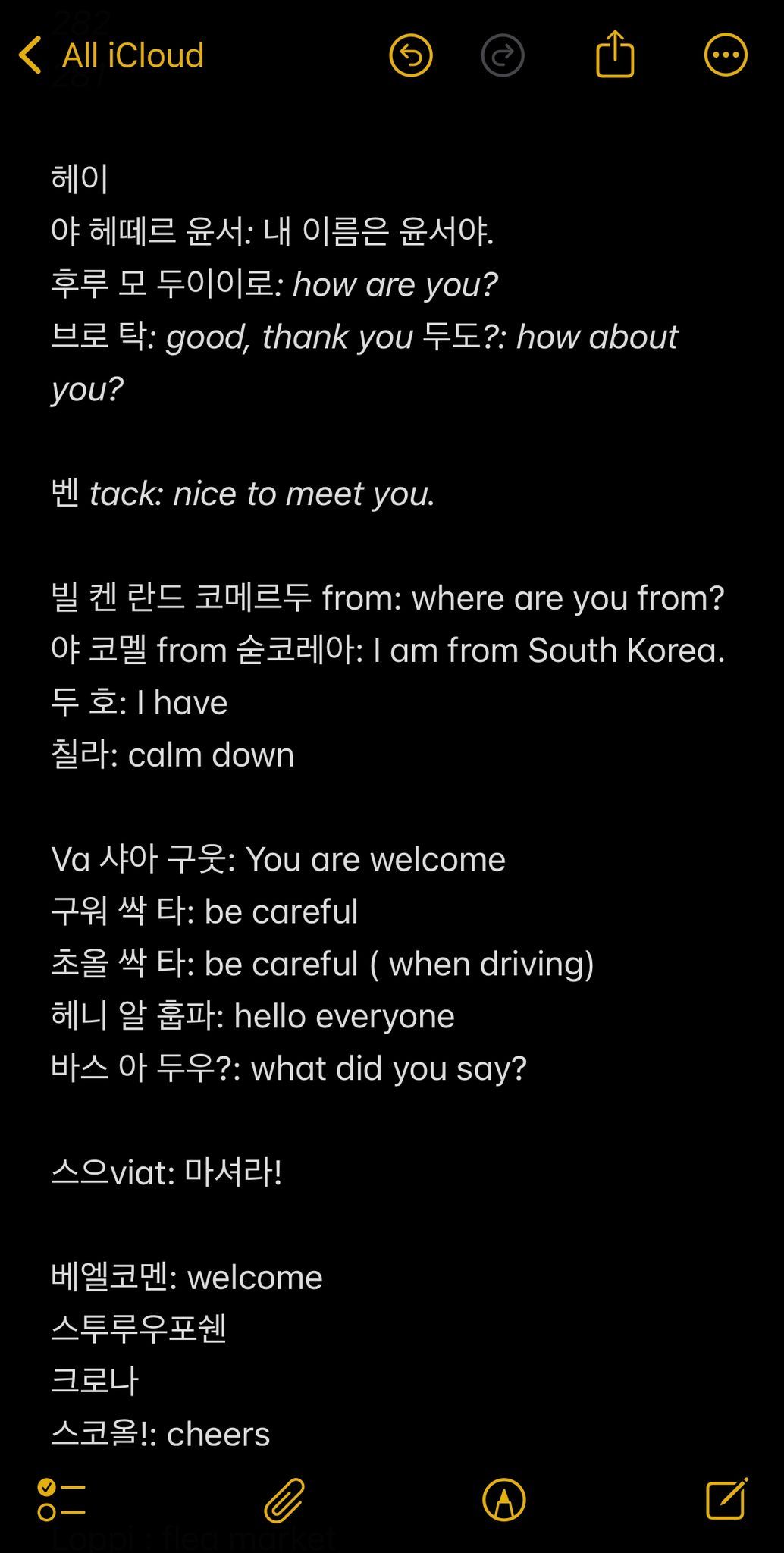Tap the be careful when driving line
Screen dimensions: 784x1553
tap(322, 964)
